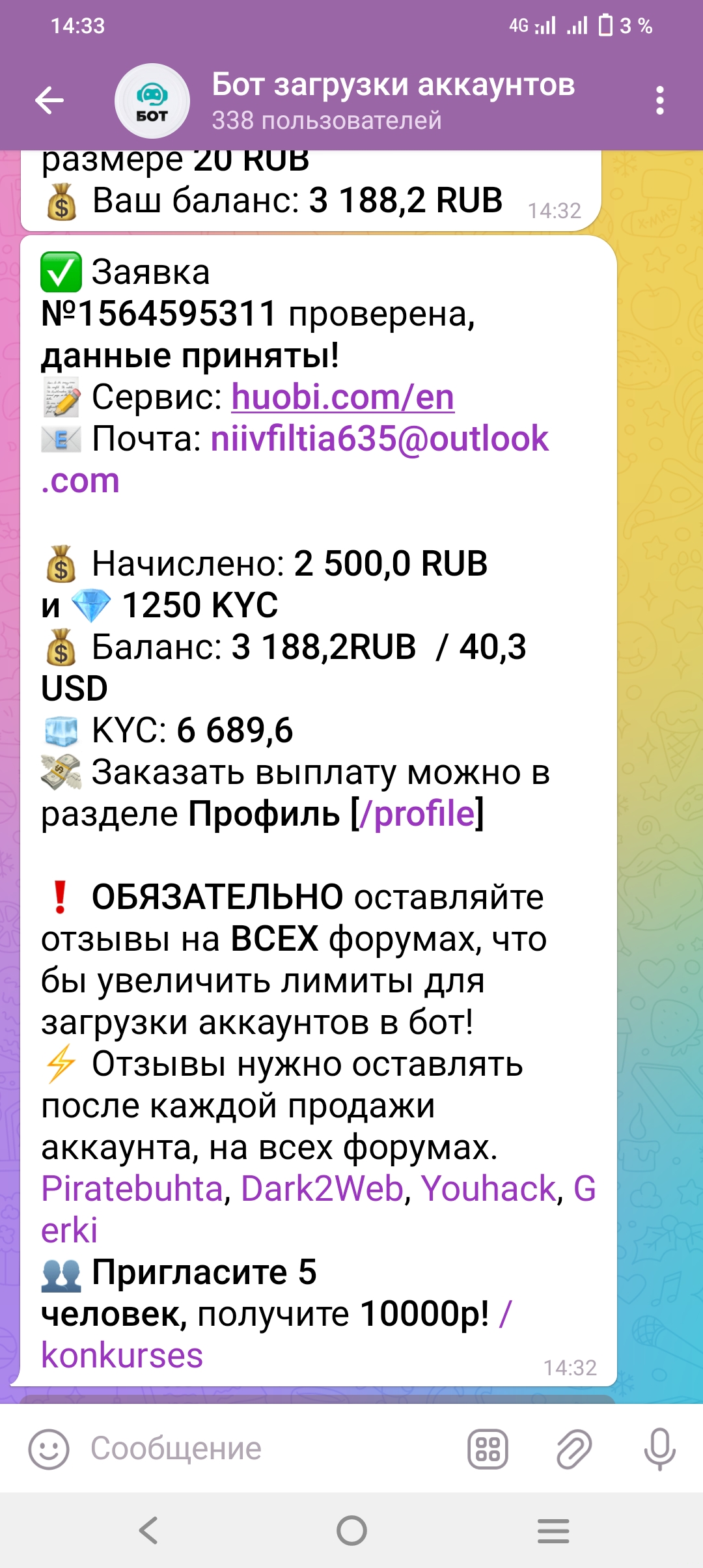Open the Youhack forum link
Image resolution: width=703 pixels, height=1568 pixels.
[x=488, y=1189]
